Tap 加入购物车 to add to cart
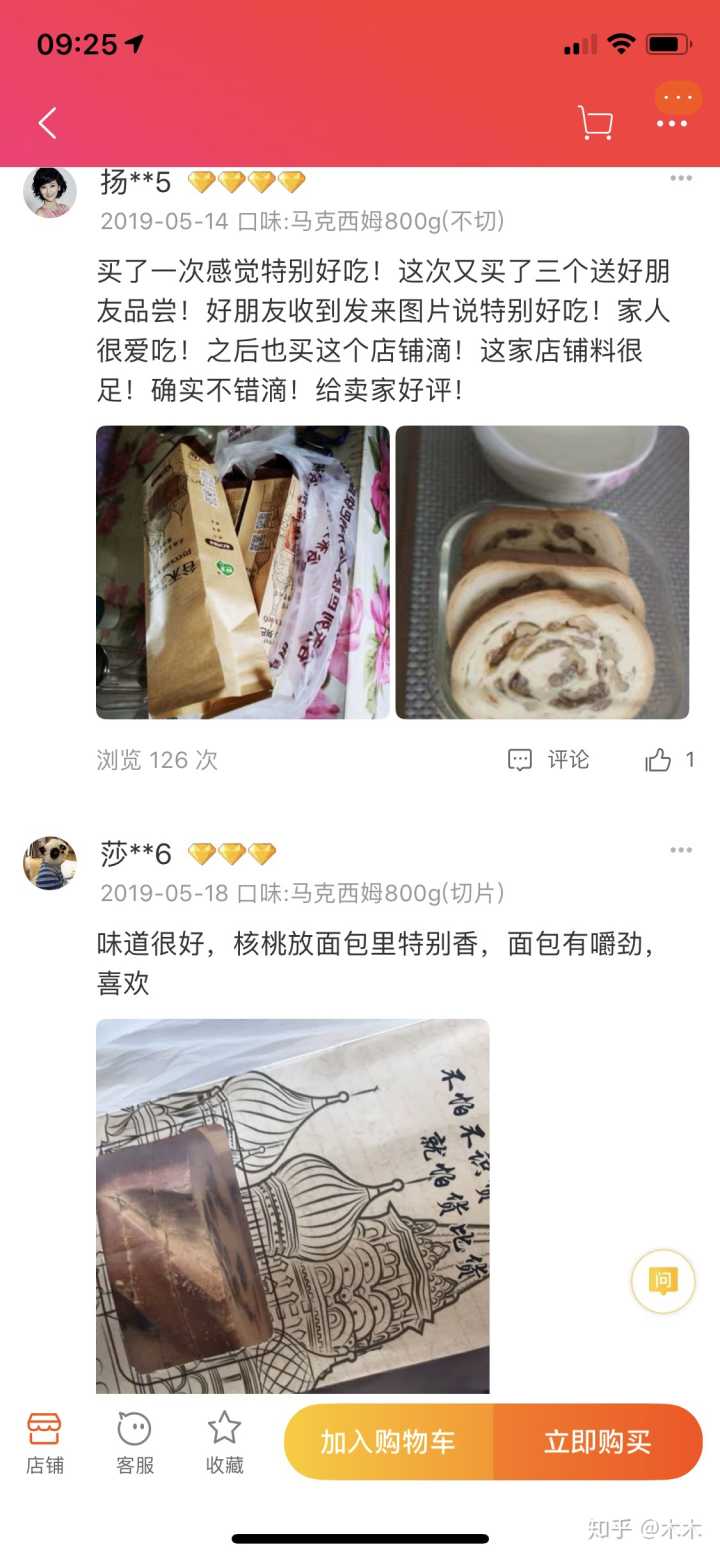Viewport: 720px width, 1559px height. tap(388, 1442)
